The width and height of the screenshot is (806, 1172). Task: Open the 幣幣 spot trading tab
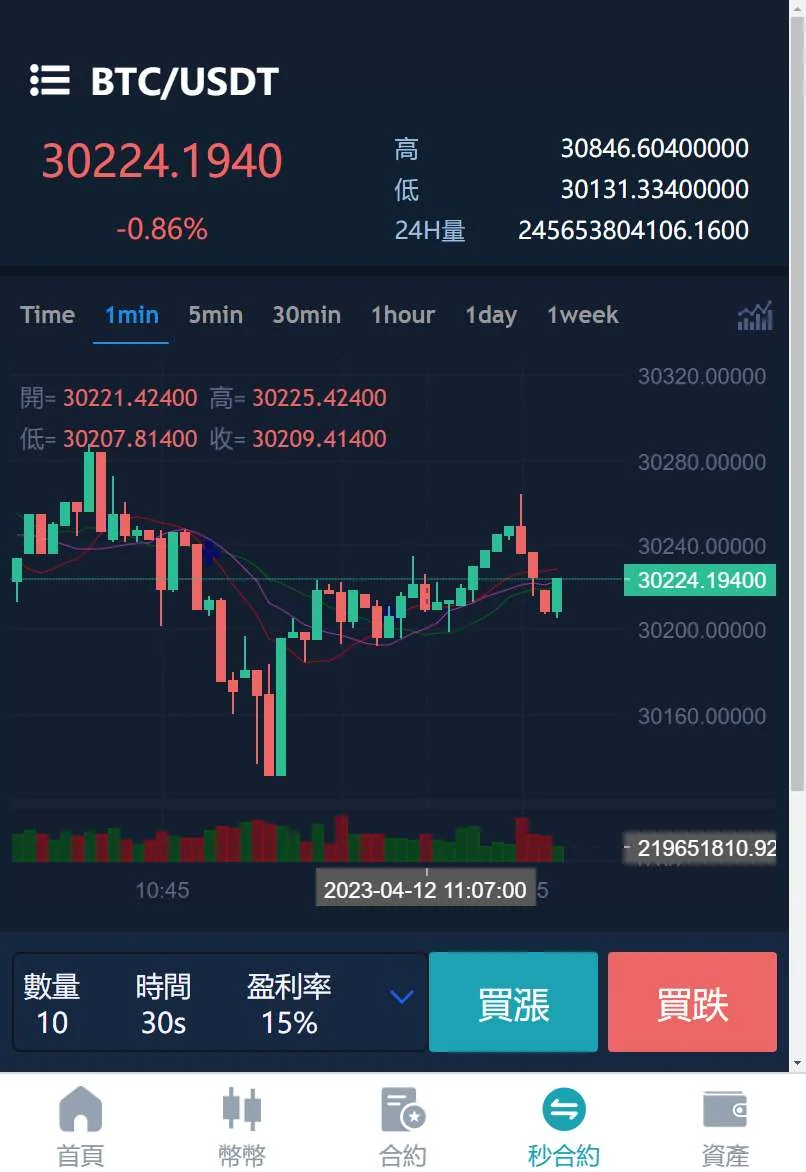[x=241, y=1125]
